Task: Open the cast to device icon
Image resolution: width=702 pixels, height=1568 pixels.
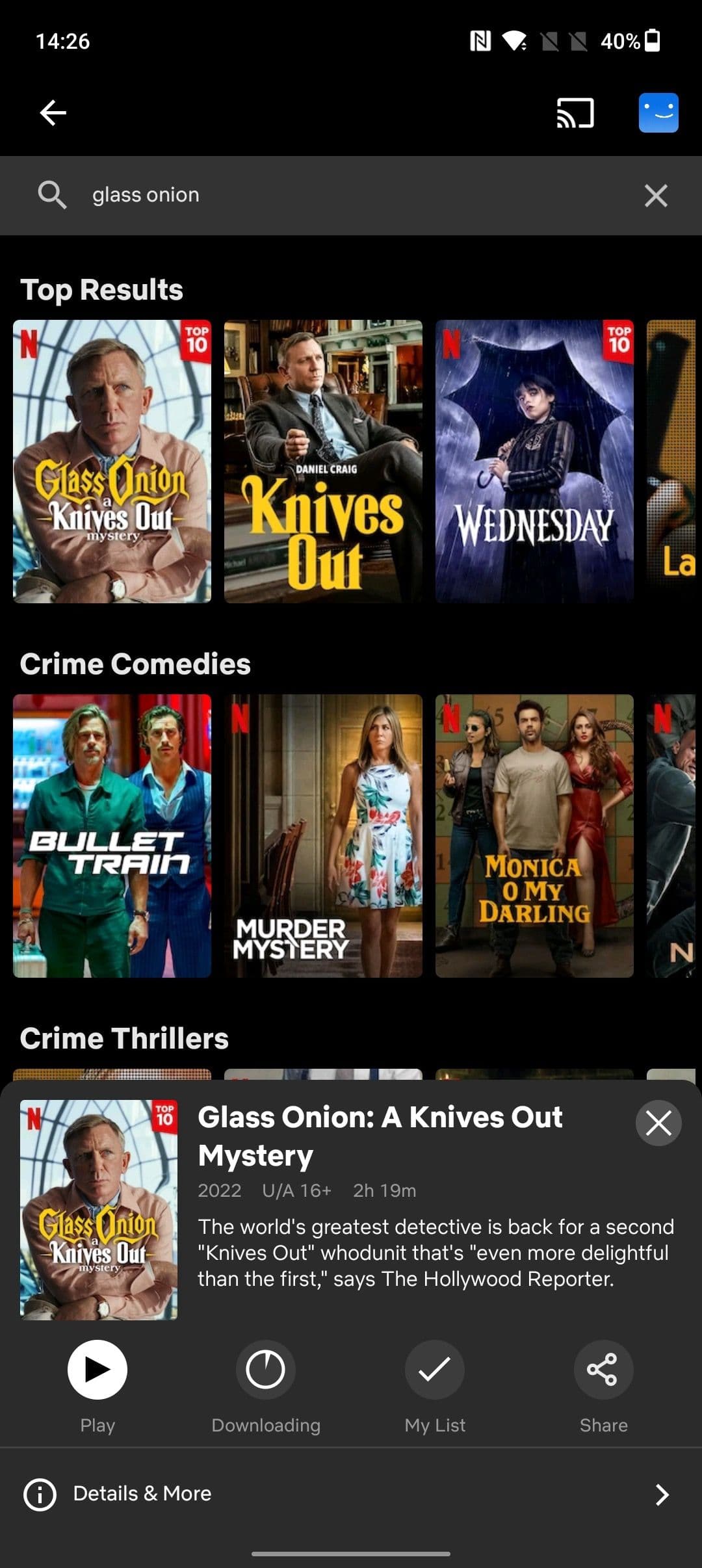Action: click(575, 112)
